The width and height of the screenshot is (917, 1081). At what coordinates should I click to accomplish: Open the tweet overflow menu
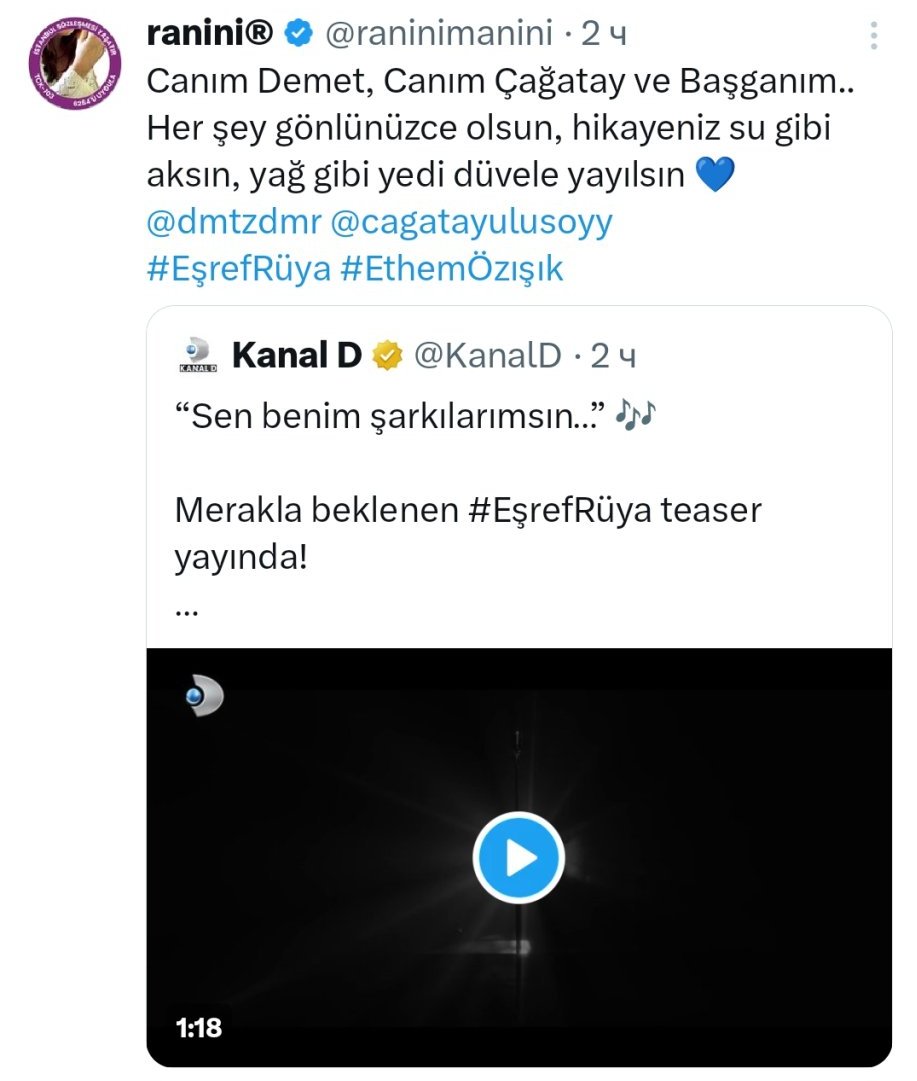click(874, 35)
